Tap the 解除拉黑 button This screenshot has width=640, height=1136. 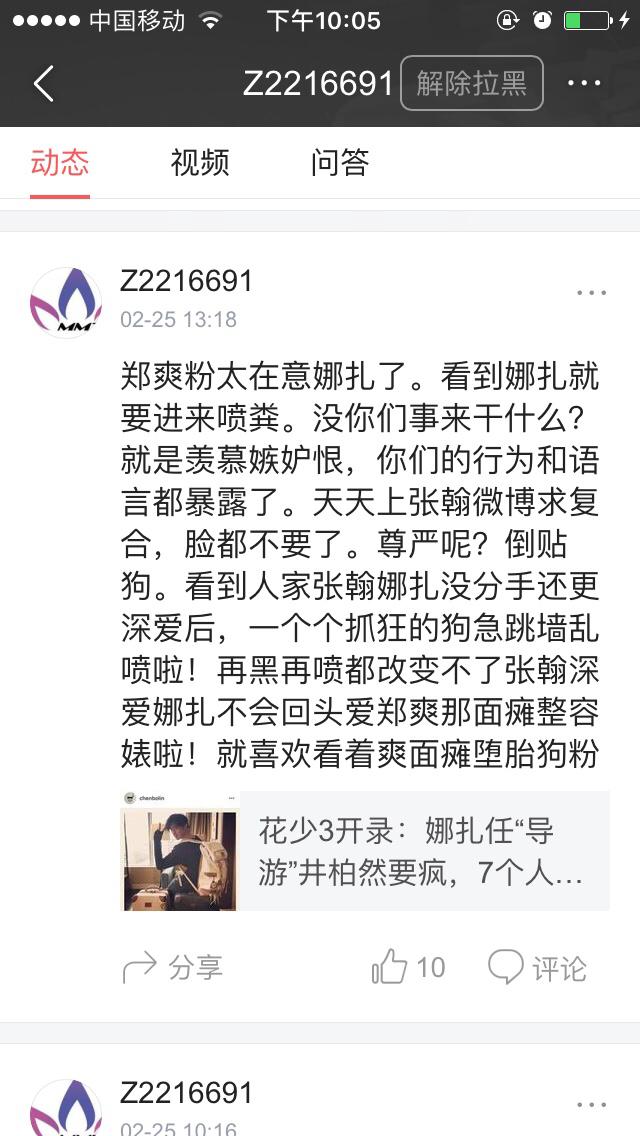point(471,83)
